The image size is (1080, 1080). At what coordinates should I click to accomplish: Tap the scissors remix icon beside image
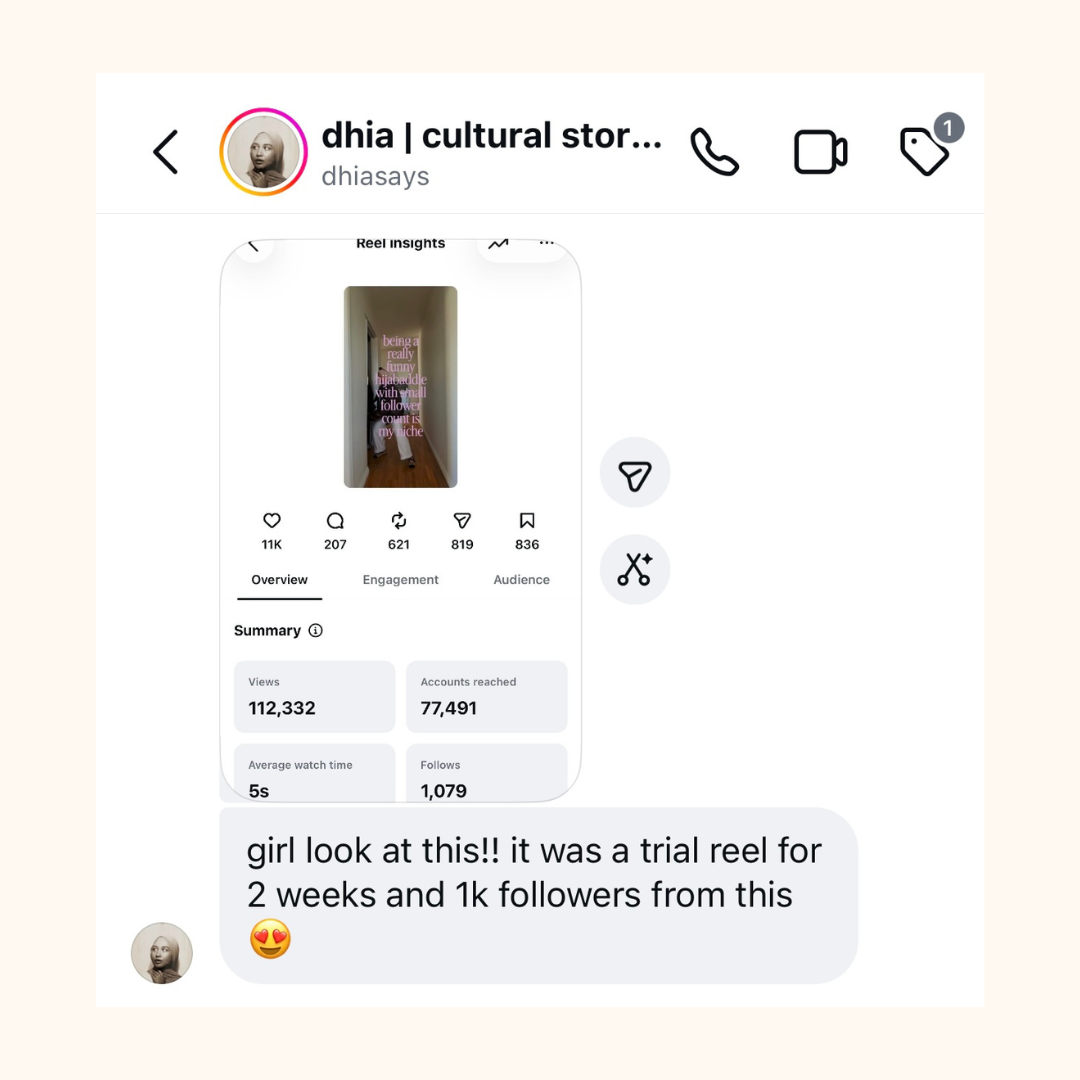[x=634, y=570]
